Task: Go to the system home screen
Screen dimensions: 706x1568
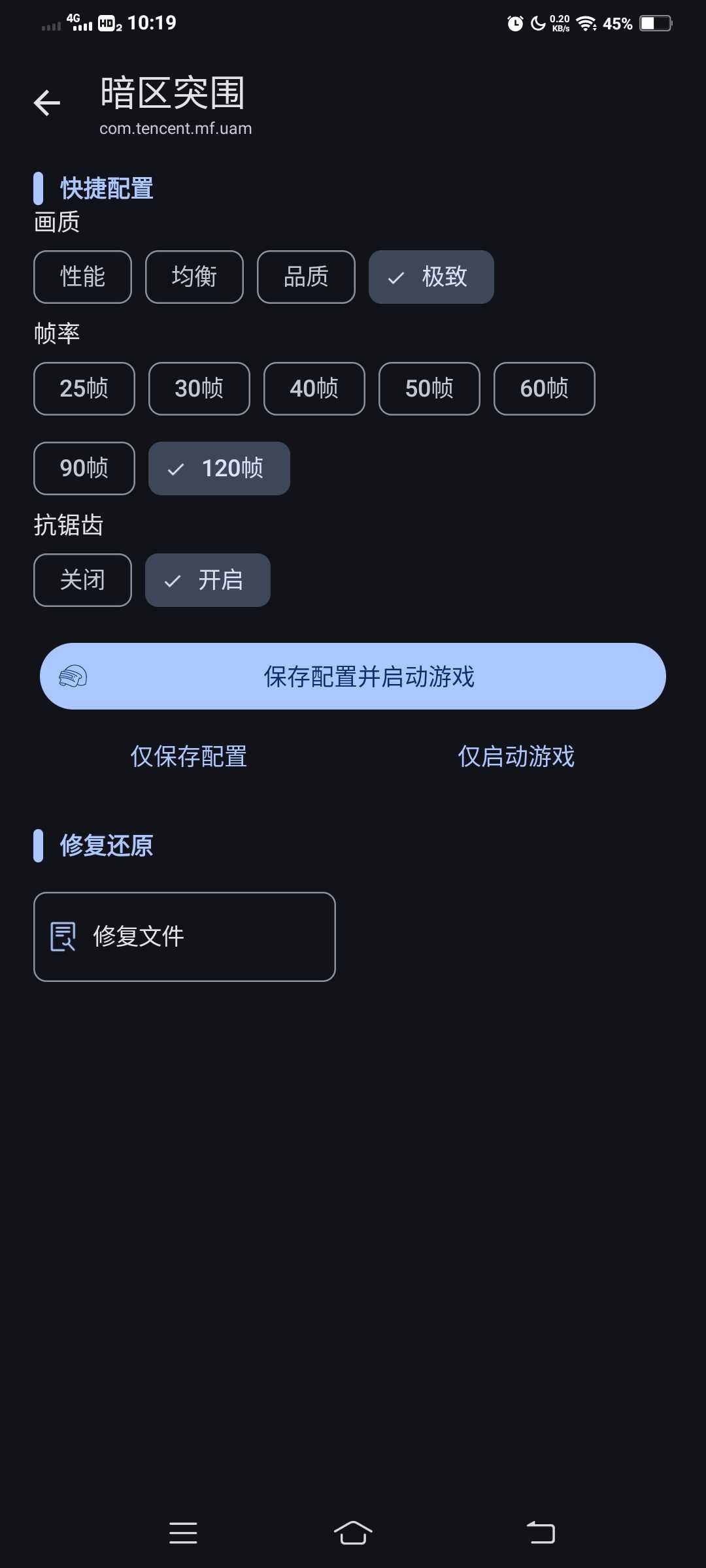Action: pos(353,1532)
